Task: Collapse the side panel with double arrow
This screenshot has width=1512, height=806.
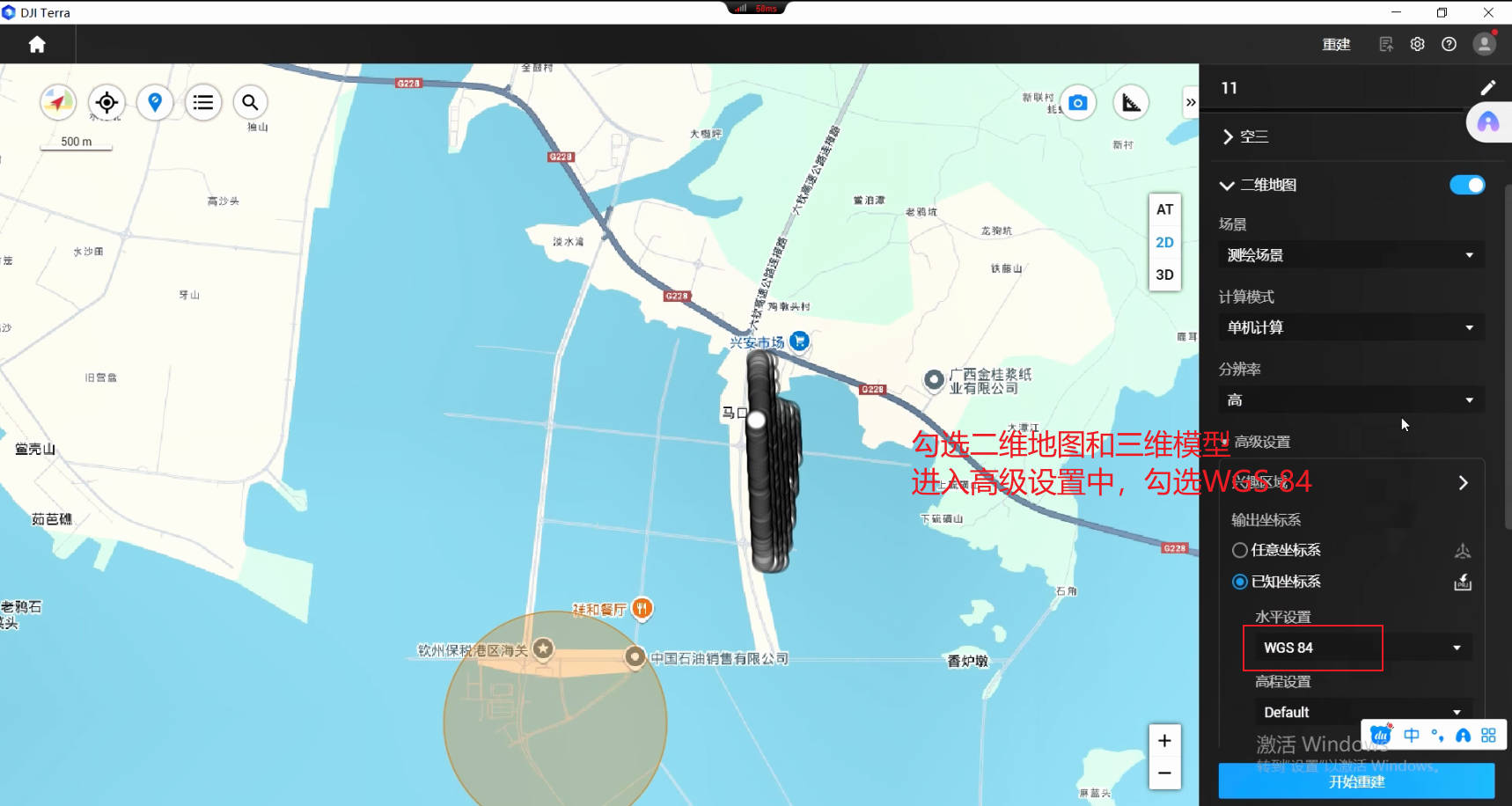Action: [1190, 102]
